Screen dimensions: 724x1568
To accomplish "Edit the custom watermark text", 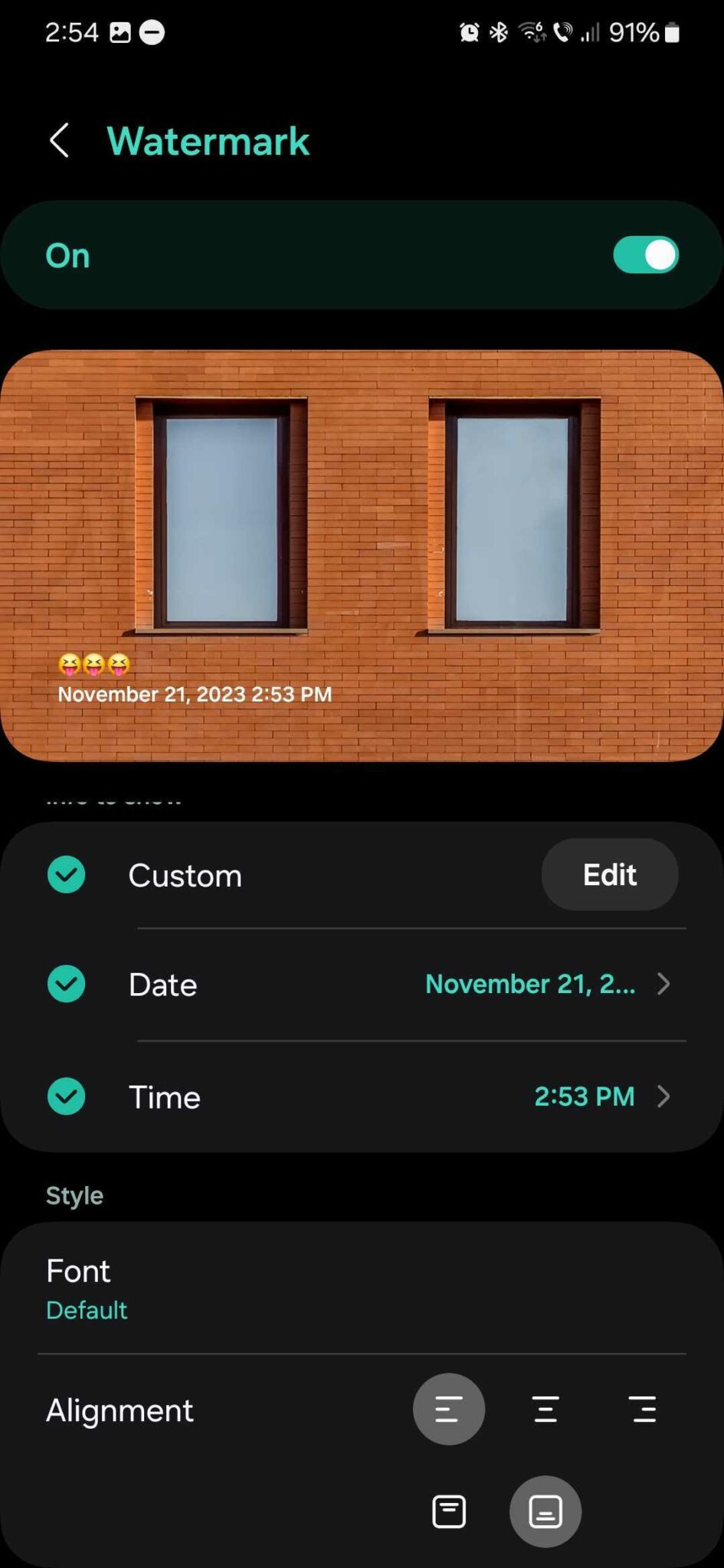I will (x=609, y=874).
